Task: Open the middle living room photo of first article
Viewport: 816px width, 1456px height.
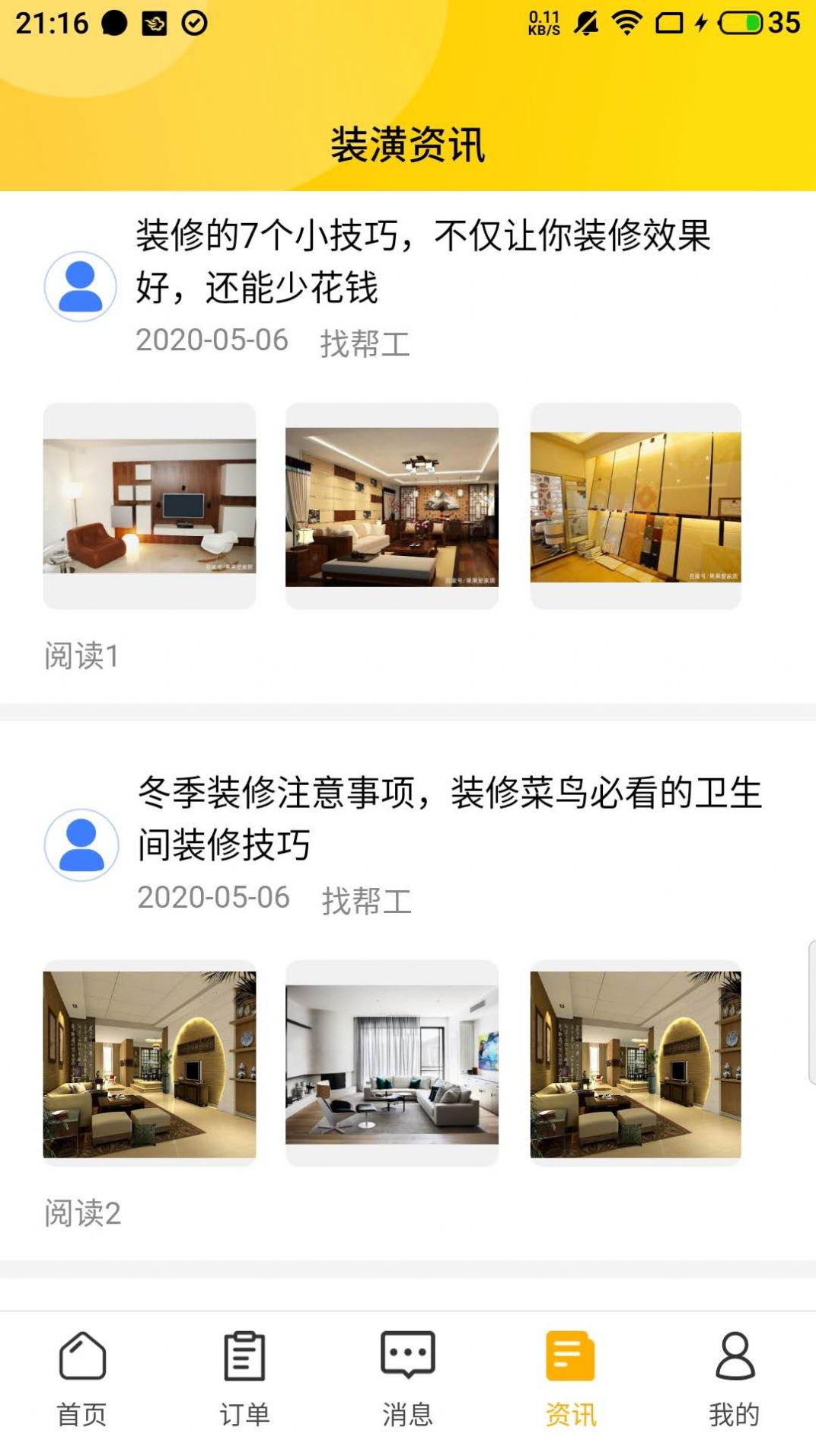Action: pyautogui.click(x=393, y=508)
